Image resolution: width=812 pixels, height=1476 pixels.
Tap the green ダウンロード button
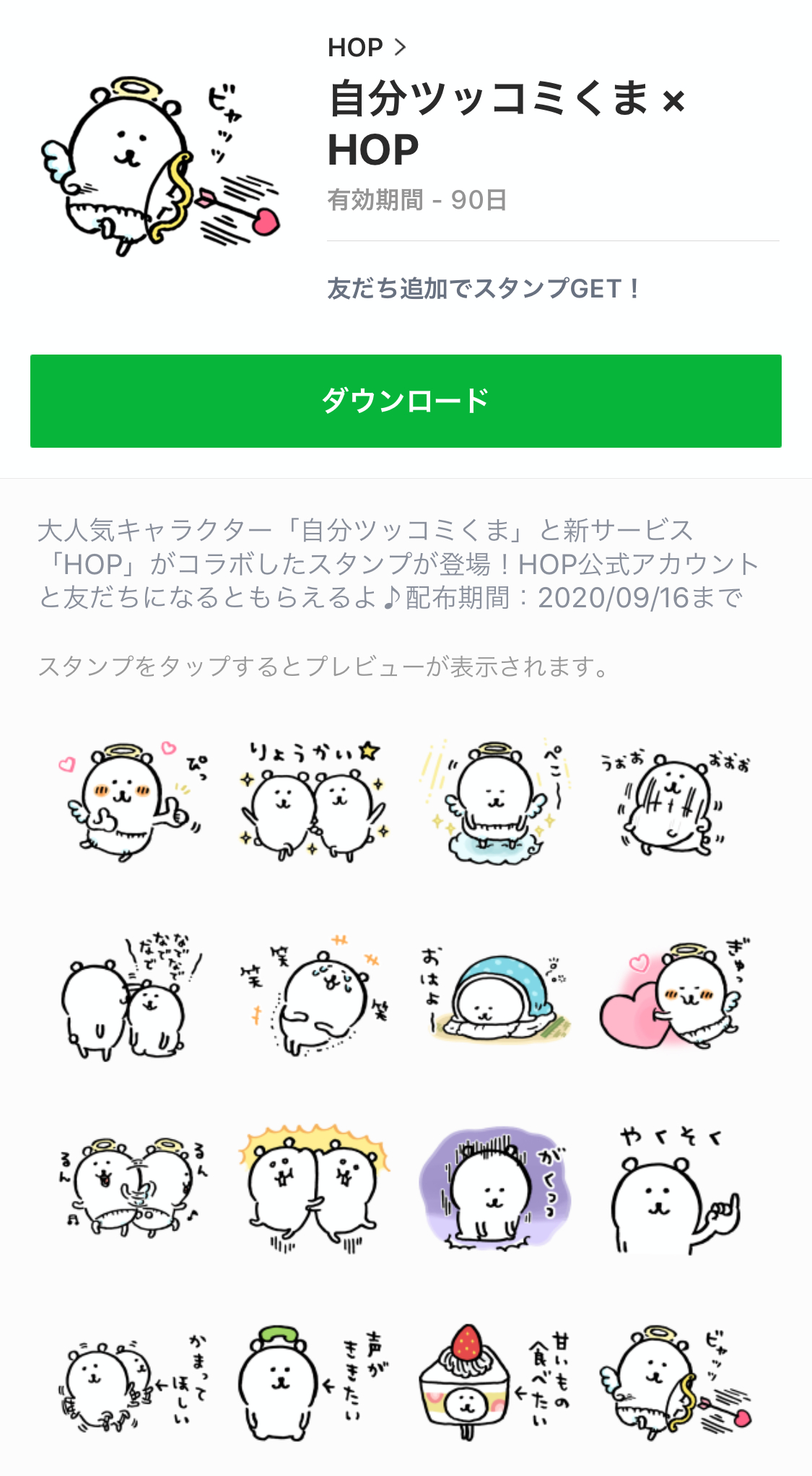[406, 401]
